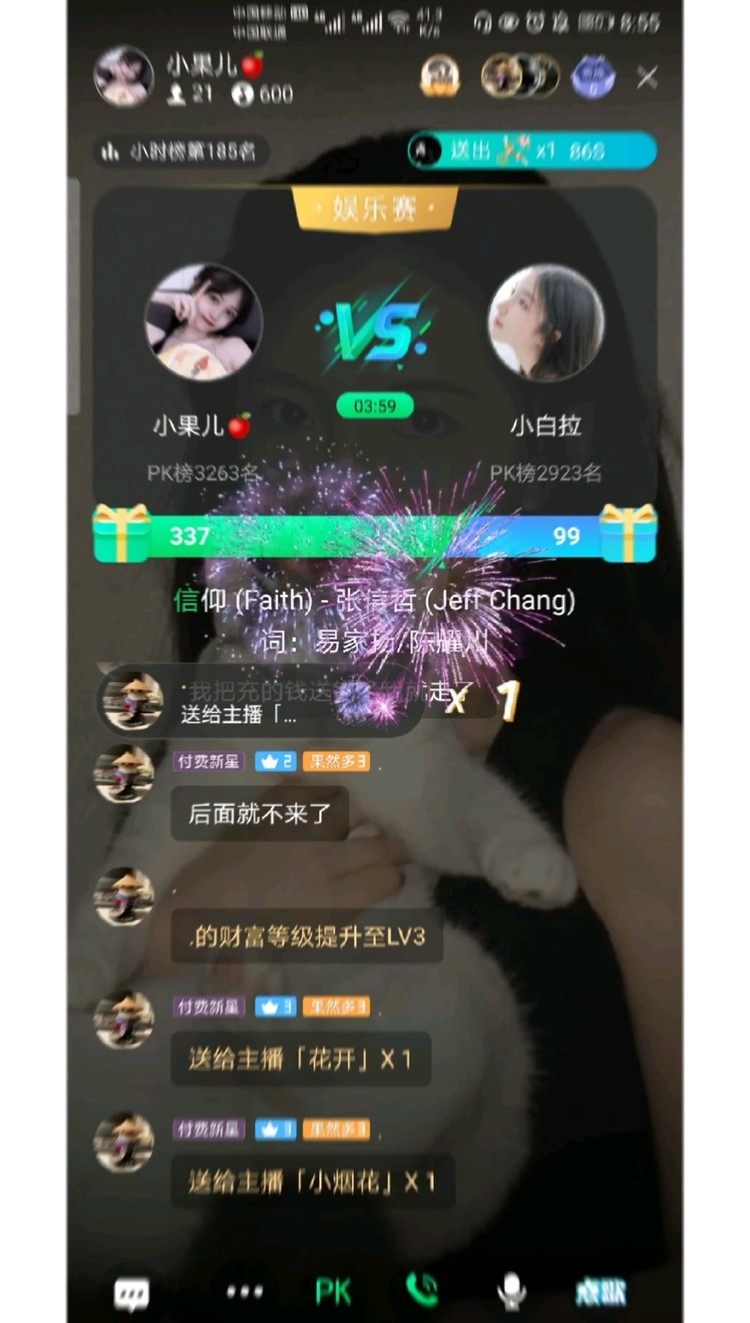Tap the 03:59 PK countdown timer
Image resolution: width=750 pixels, height=1323 pixels.
click(x=375, y=405)
